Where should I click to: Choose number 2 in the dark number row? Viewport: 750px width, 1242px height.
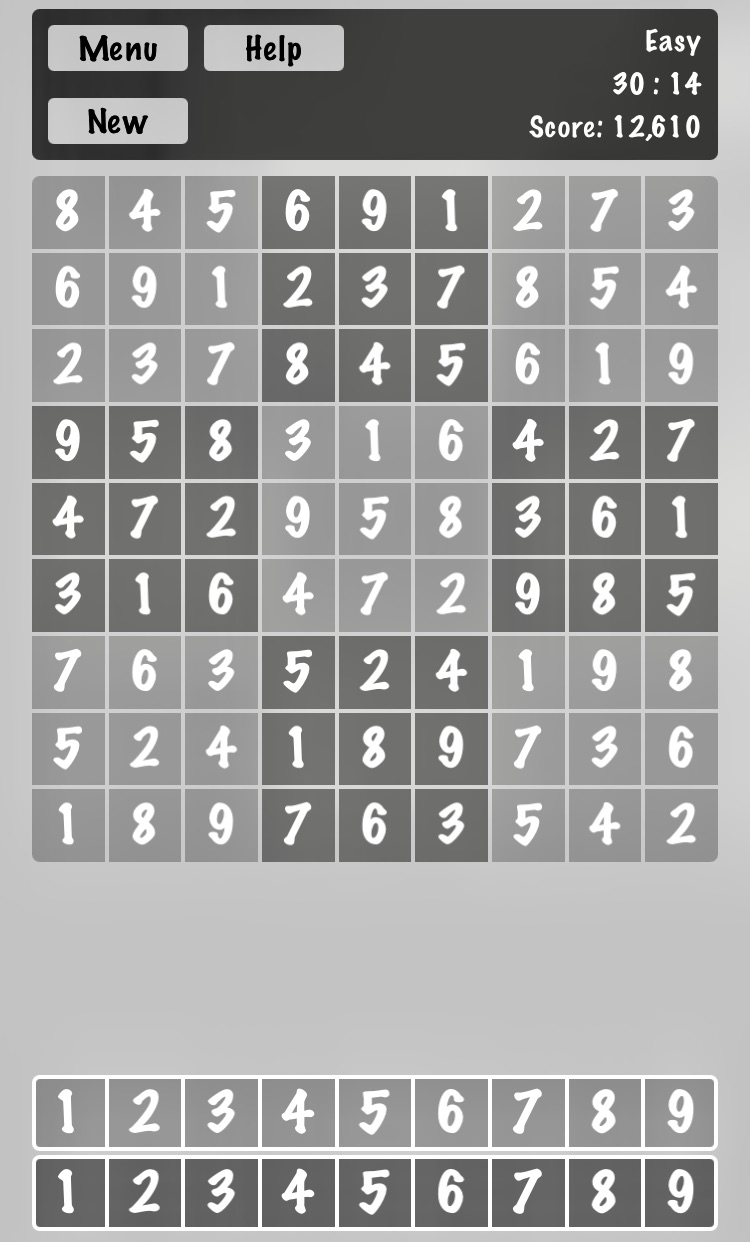[146, 1192]
